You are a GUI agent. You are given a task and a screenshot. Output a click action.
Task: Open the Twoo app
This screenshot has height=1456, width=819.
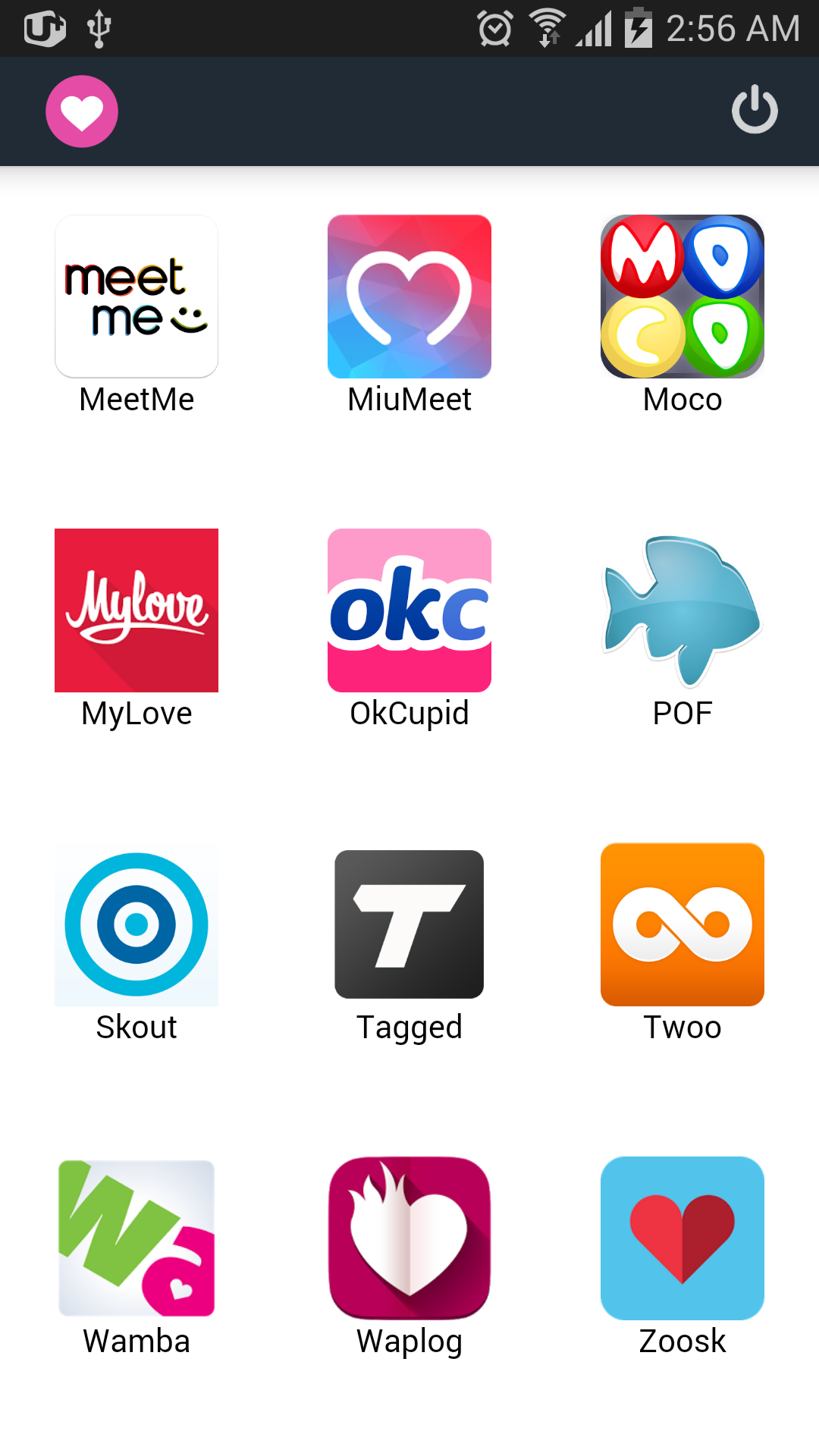tap(682, 924)
